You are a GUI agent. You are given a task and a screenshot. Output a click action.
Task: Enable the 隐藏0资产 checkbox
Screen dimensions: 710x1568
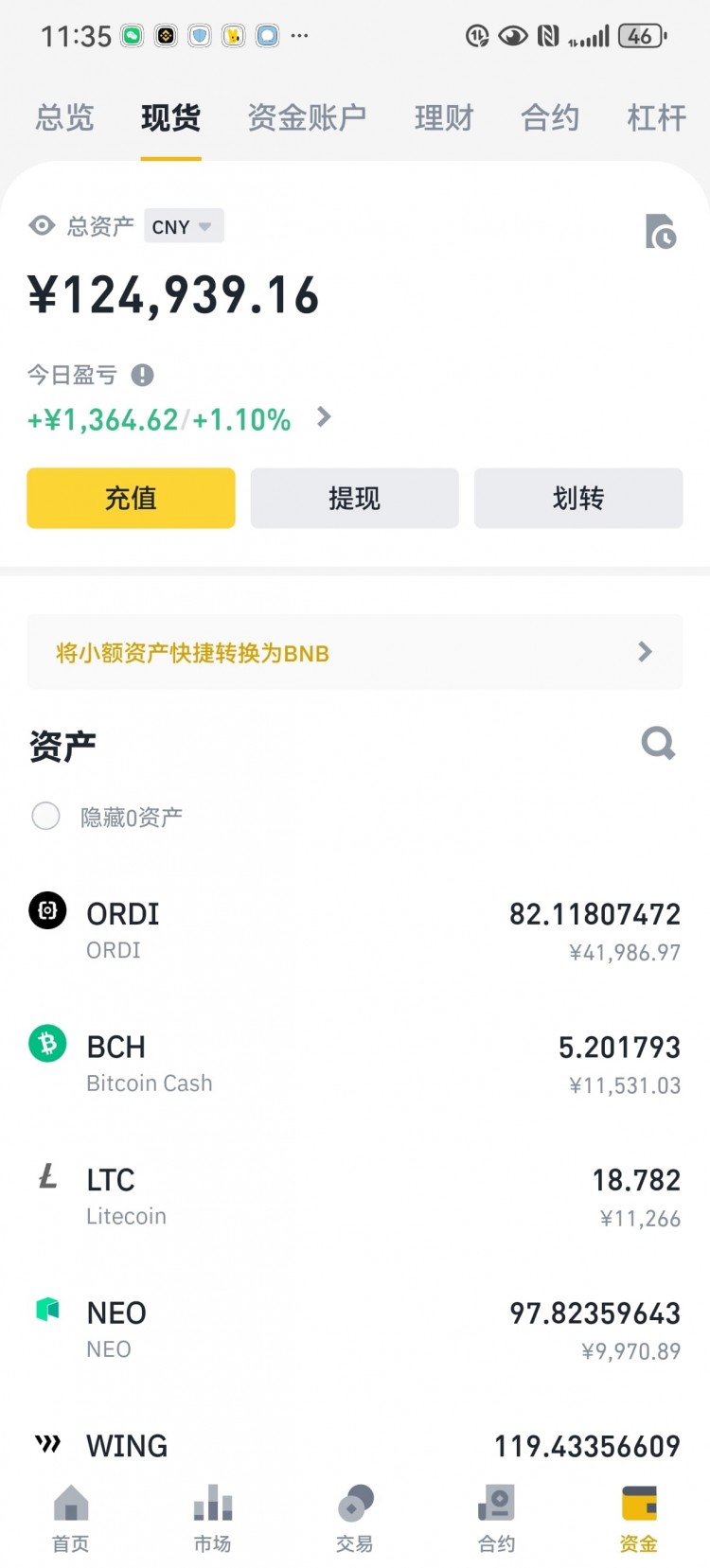click(44, 815)
